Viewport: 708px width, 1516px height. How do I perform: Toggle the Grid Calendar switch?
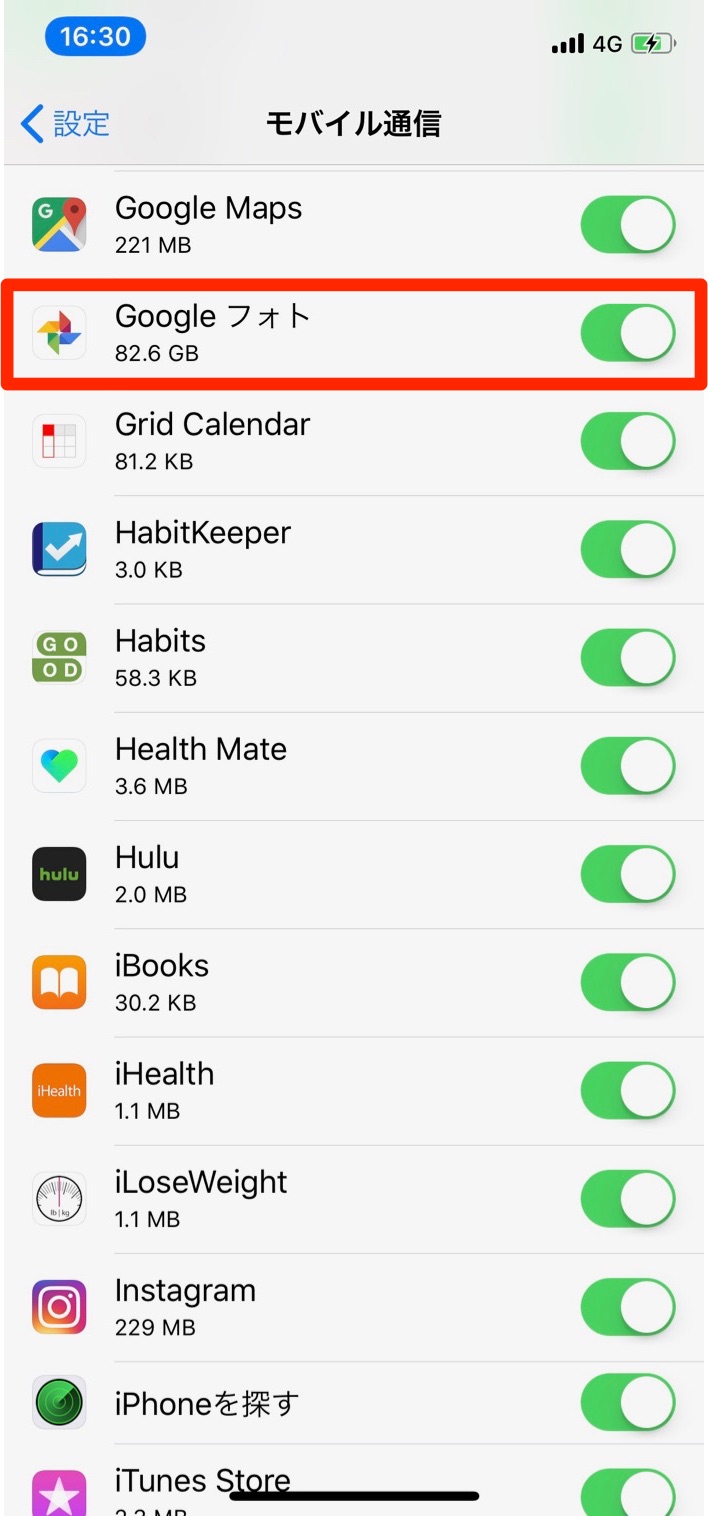click(627, 441)
